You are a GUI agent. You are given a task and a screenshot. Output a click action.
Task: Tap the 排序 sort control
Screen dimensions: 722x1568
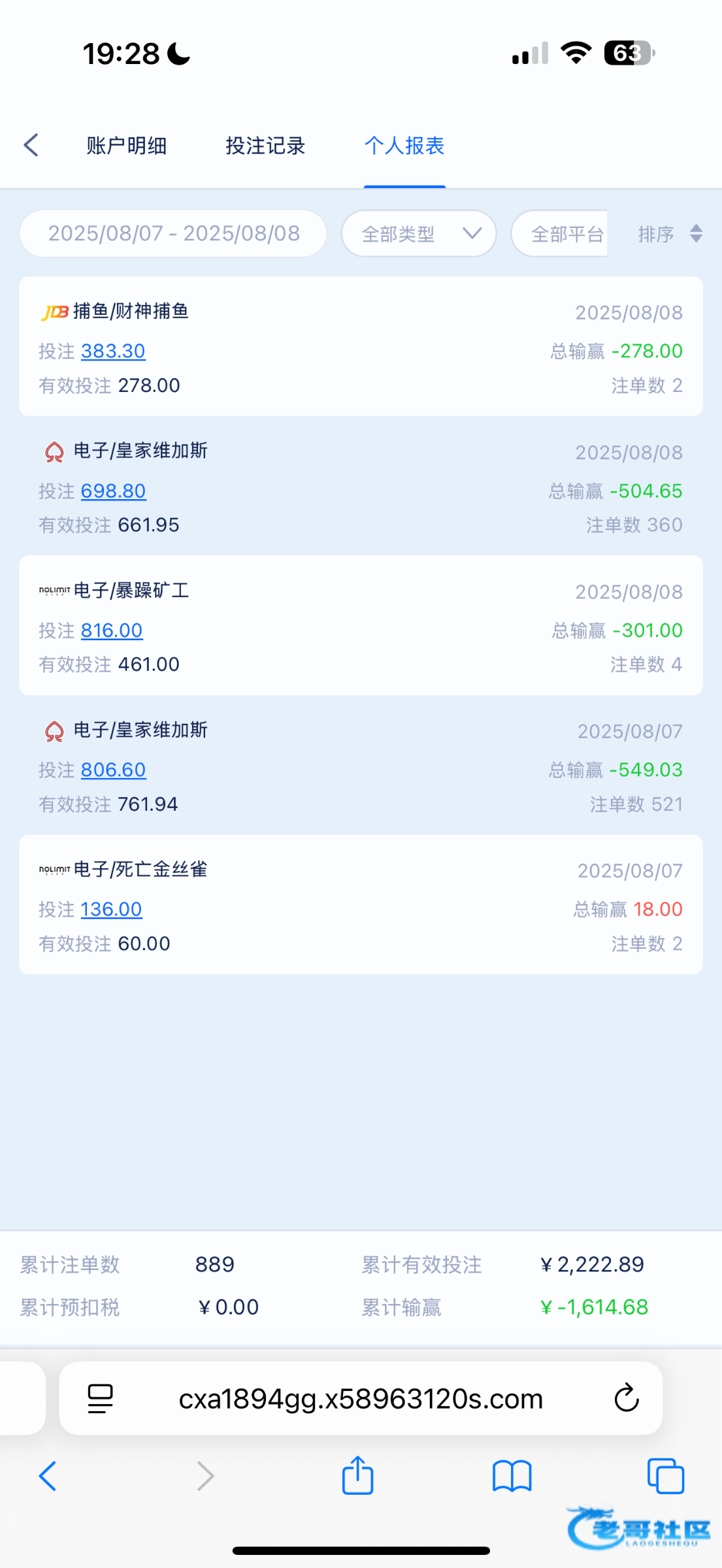670,233
